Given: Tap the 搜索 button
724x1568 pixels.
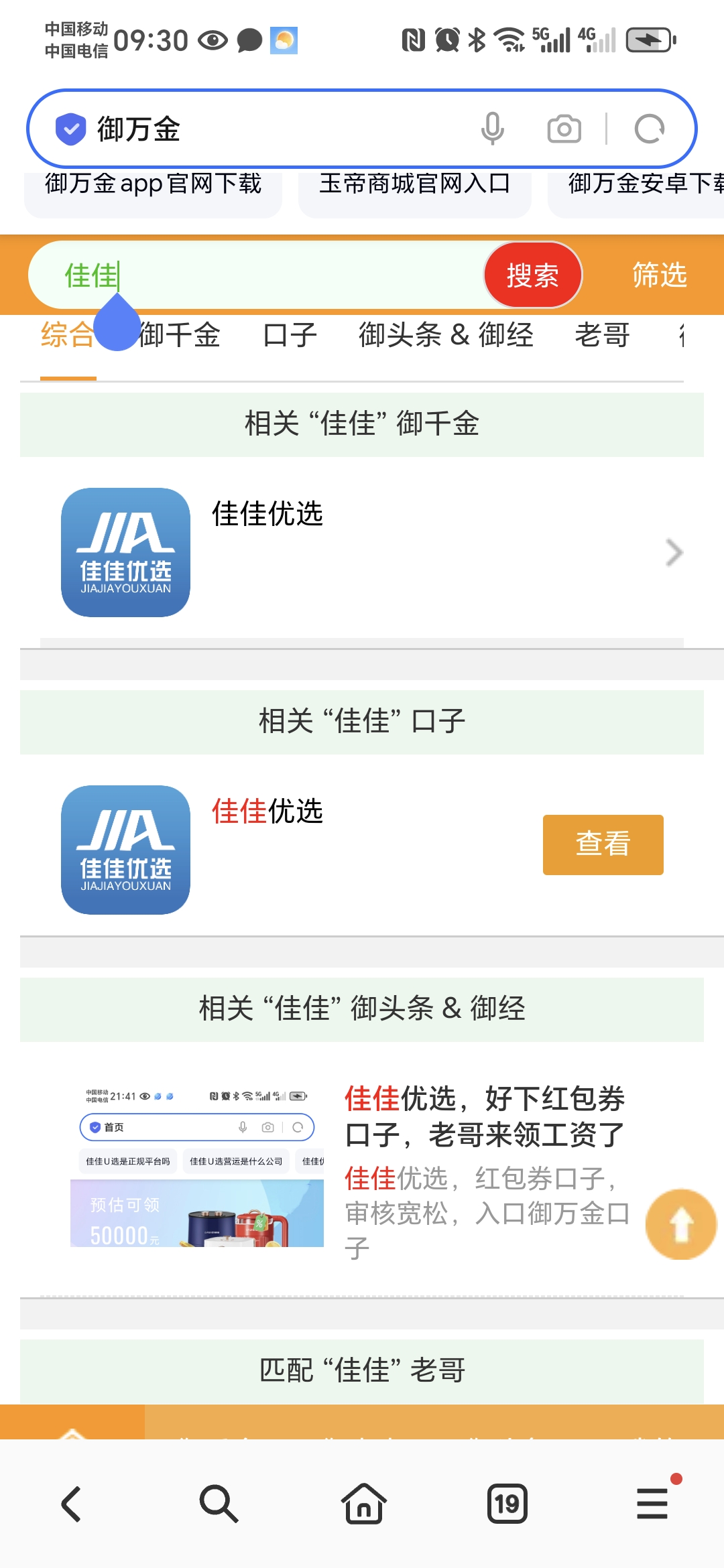Looking at the screenshot, I should click(x=533, y=275).
